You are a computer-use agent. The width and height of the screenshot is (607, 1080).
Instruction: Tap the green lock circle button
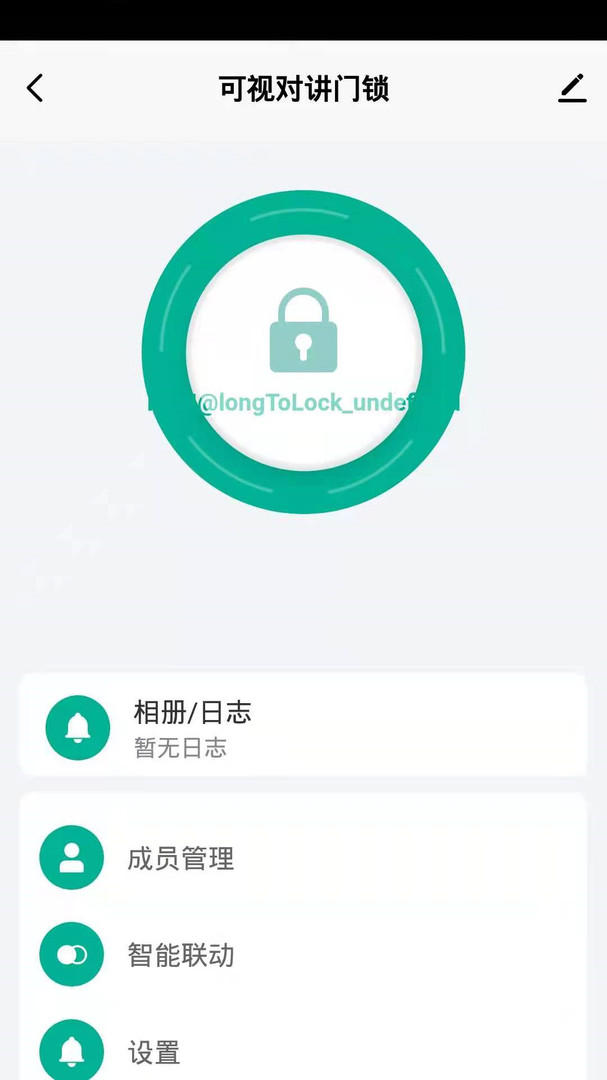click(303, 351)
